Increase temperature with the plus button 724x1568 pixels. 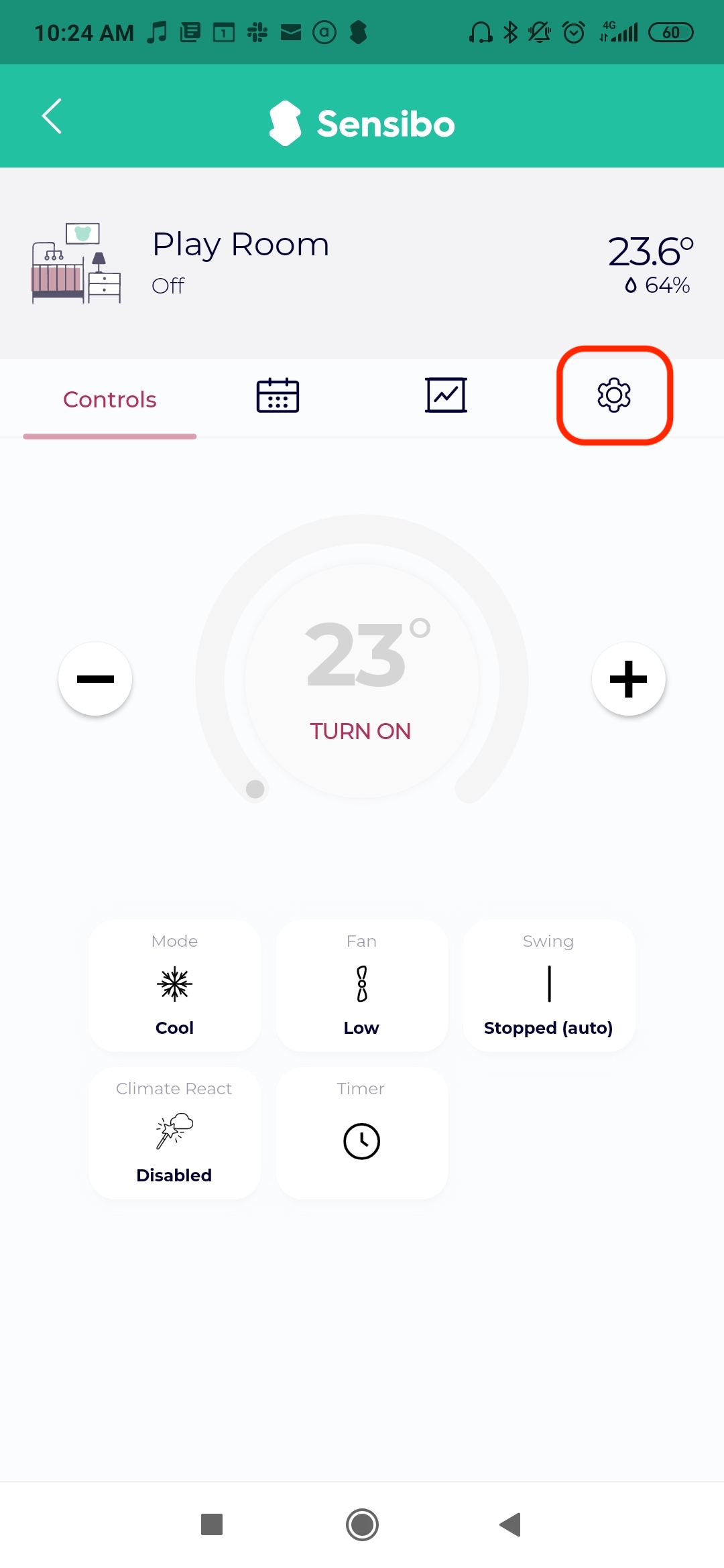point(629,679)
